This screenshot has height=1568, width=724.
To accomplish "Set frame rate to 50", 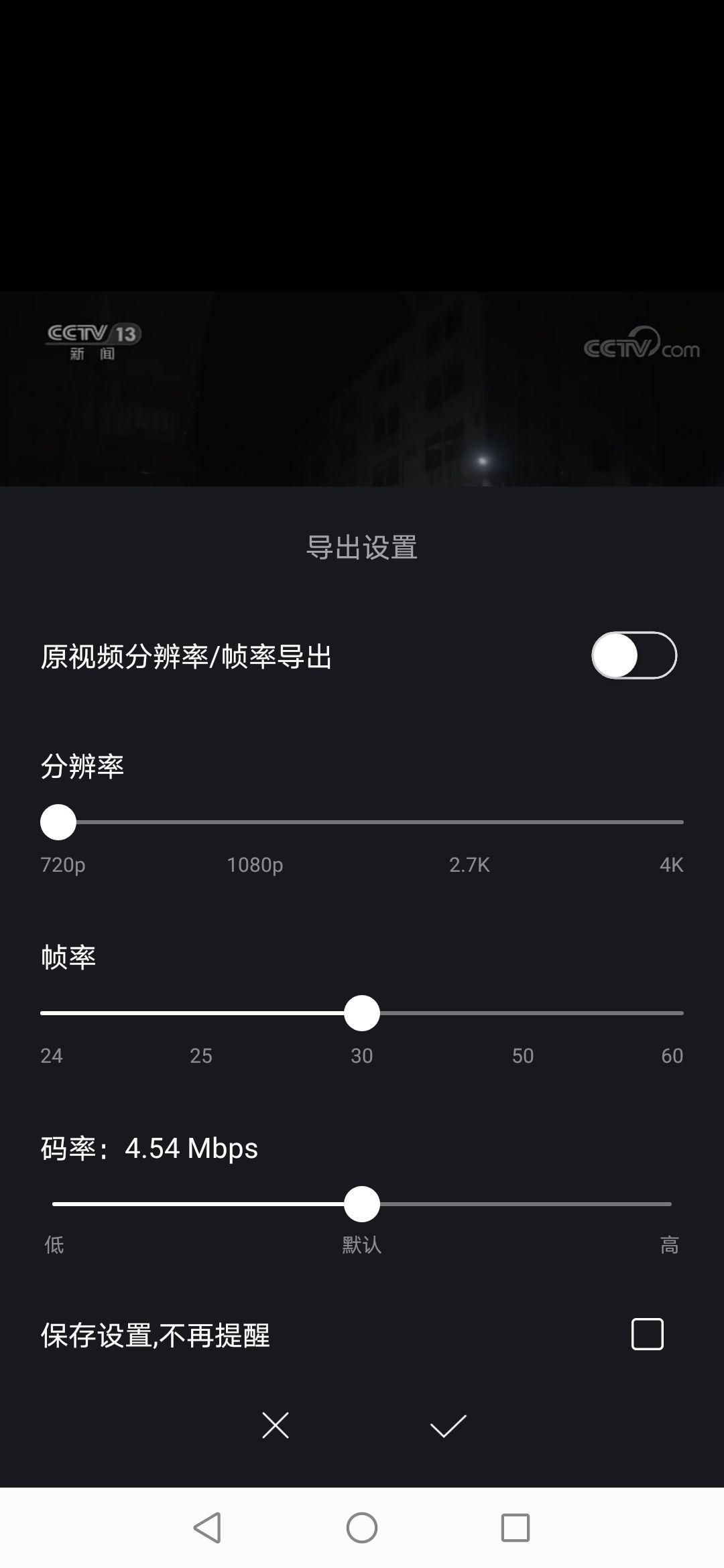I will 523,1013.
